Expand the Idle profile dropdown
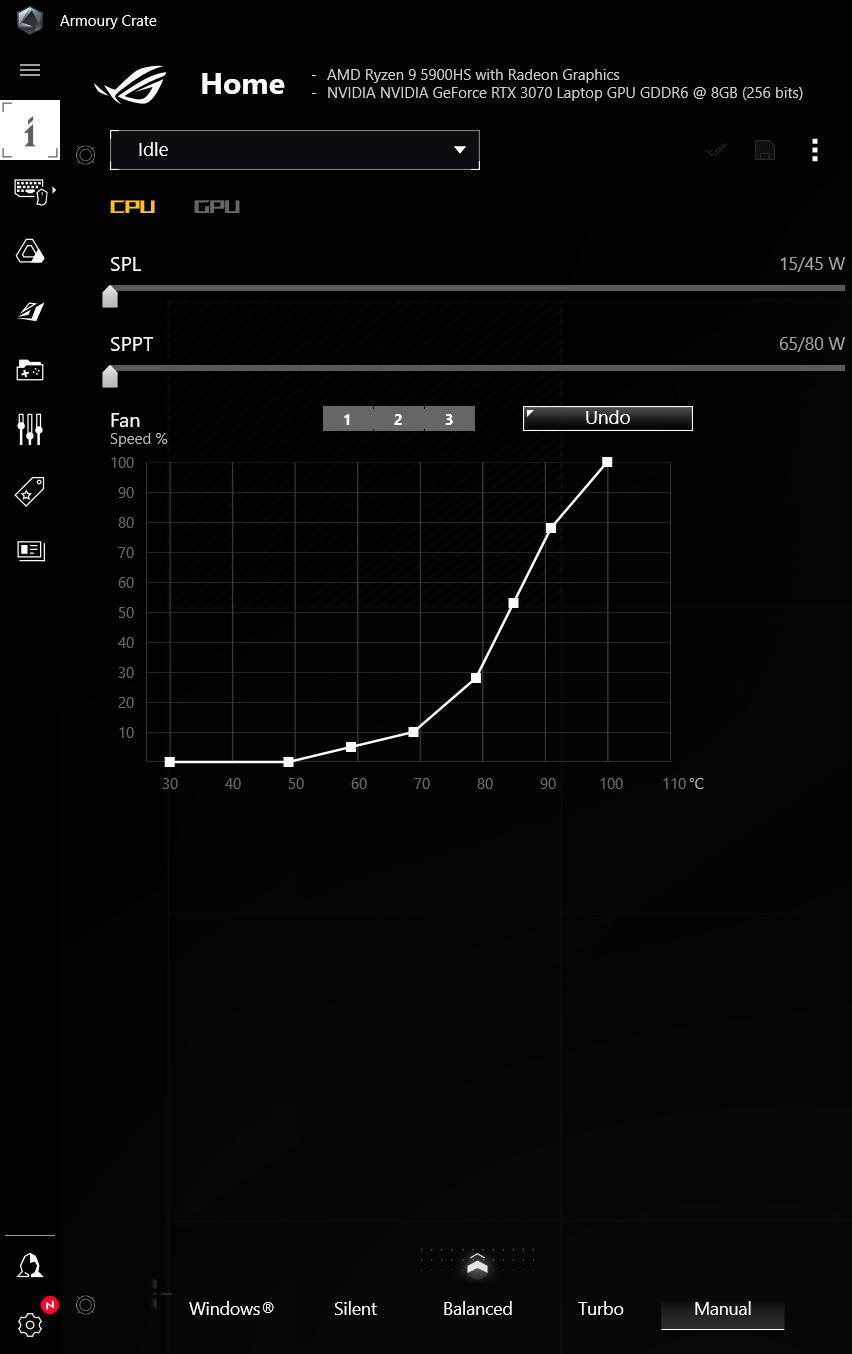 pos(294,150)
